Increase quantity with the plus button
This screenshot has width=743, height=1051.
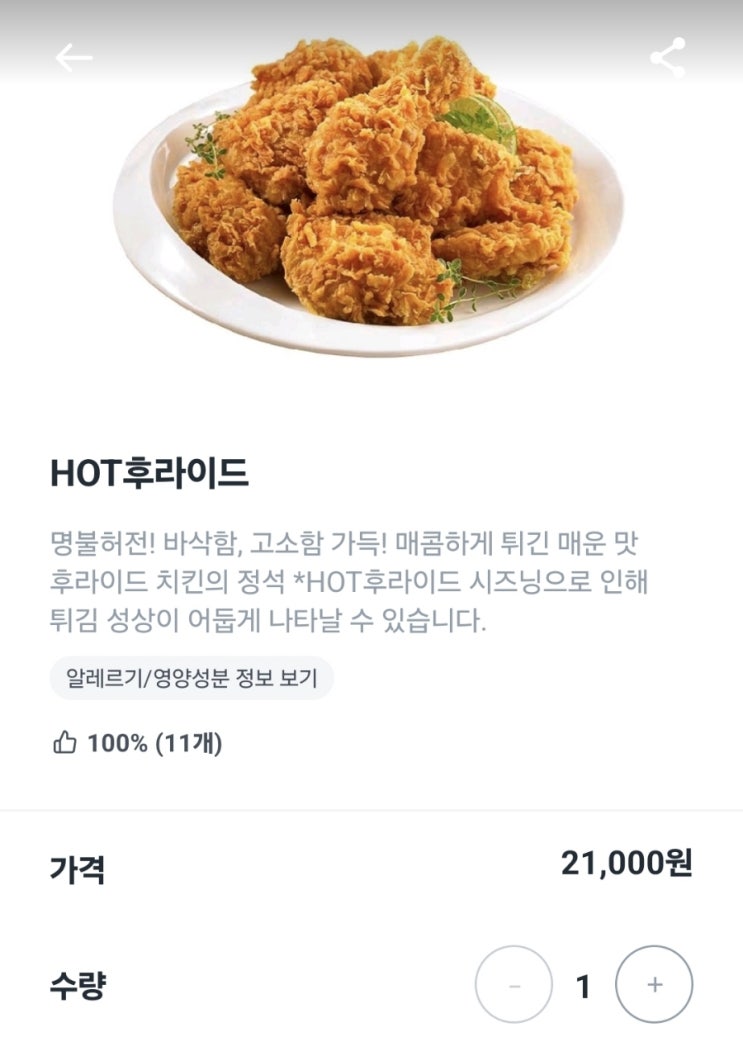[654, 985]
